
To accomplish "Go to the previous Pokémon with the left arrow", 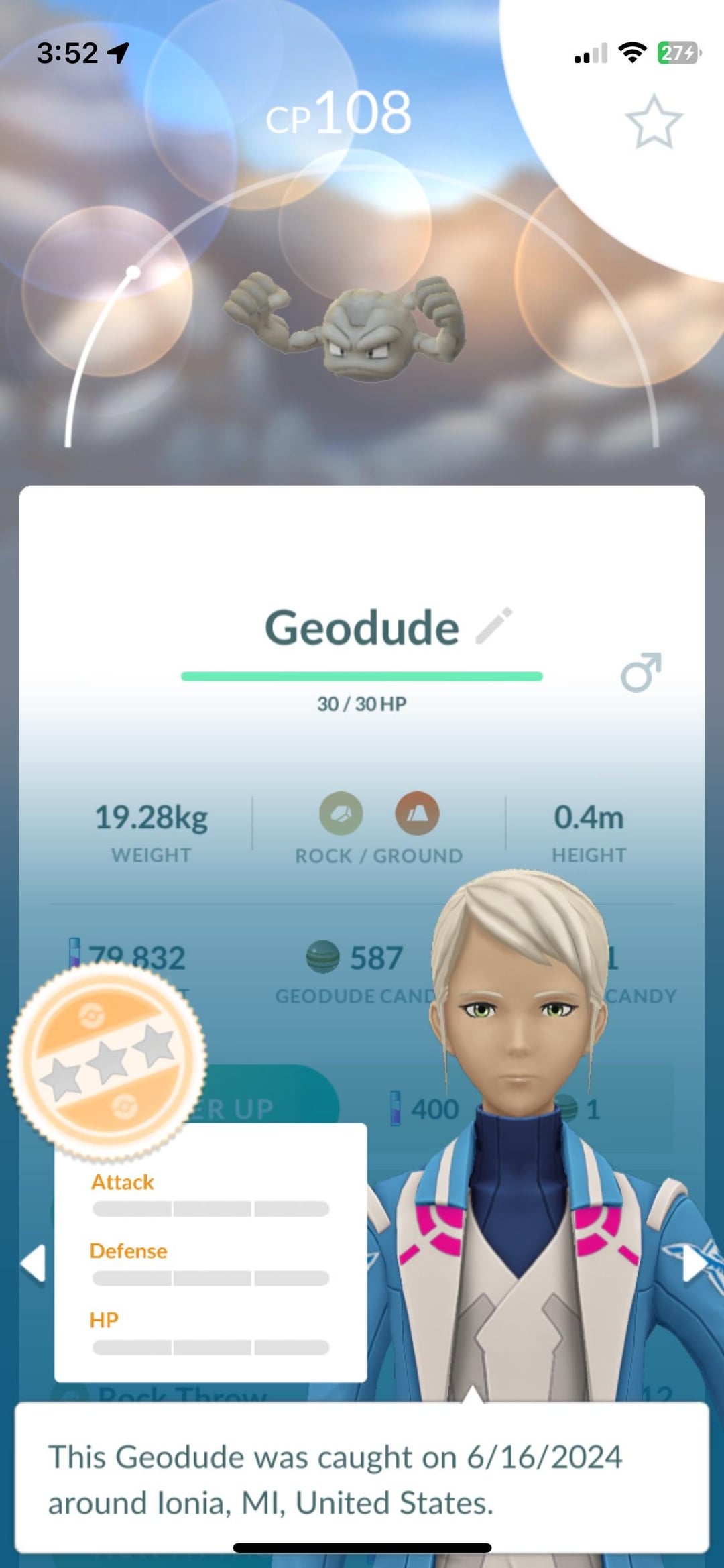I will click(34, 1264).
